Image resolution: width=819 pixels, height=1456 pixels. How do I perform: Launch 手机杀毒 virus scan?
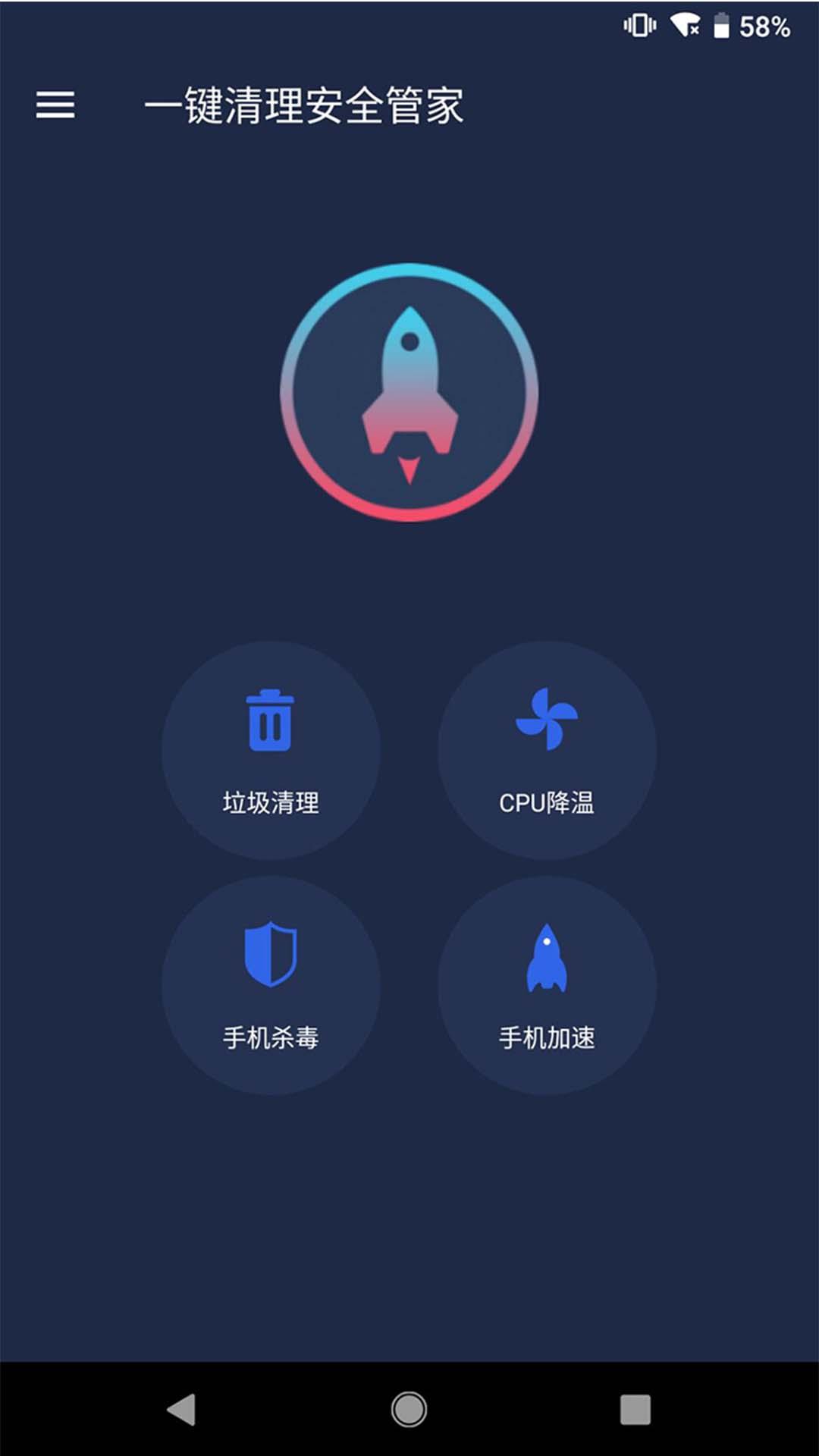pos(271,985)
